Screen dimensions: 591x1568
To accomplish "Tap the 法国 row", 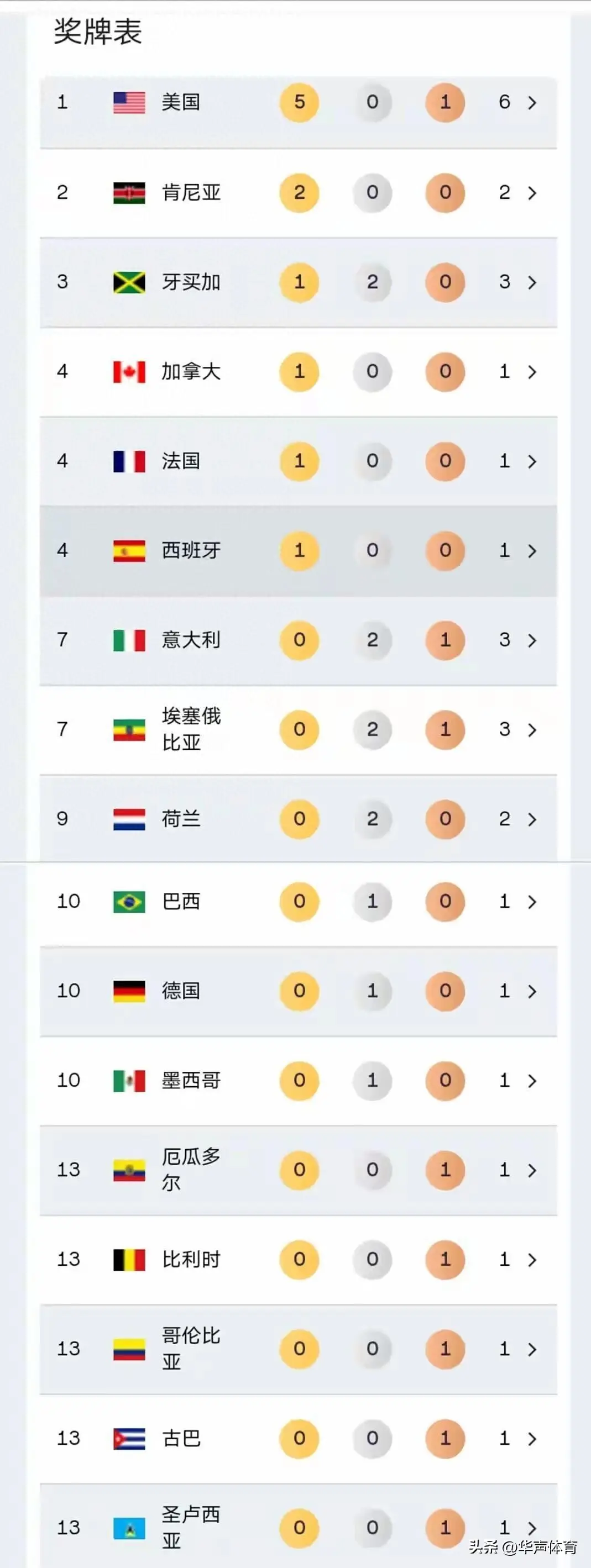I will click(299, 461).
